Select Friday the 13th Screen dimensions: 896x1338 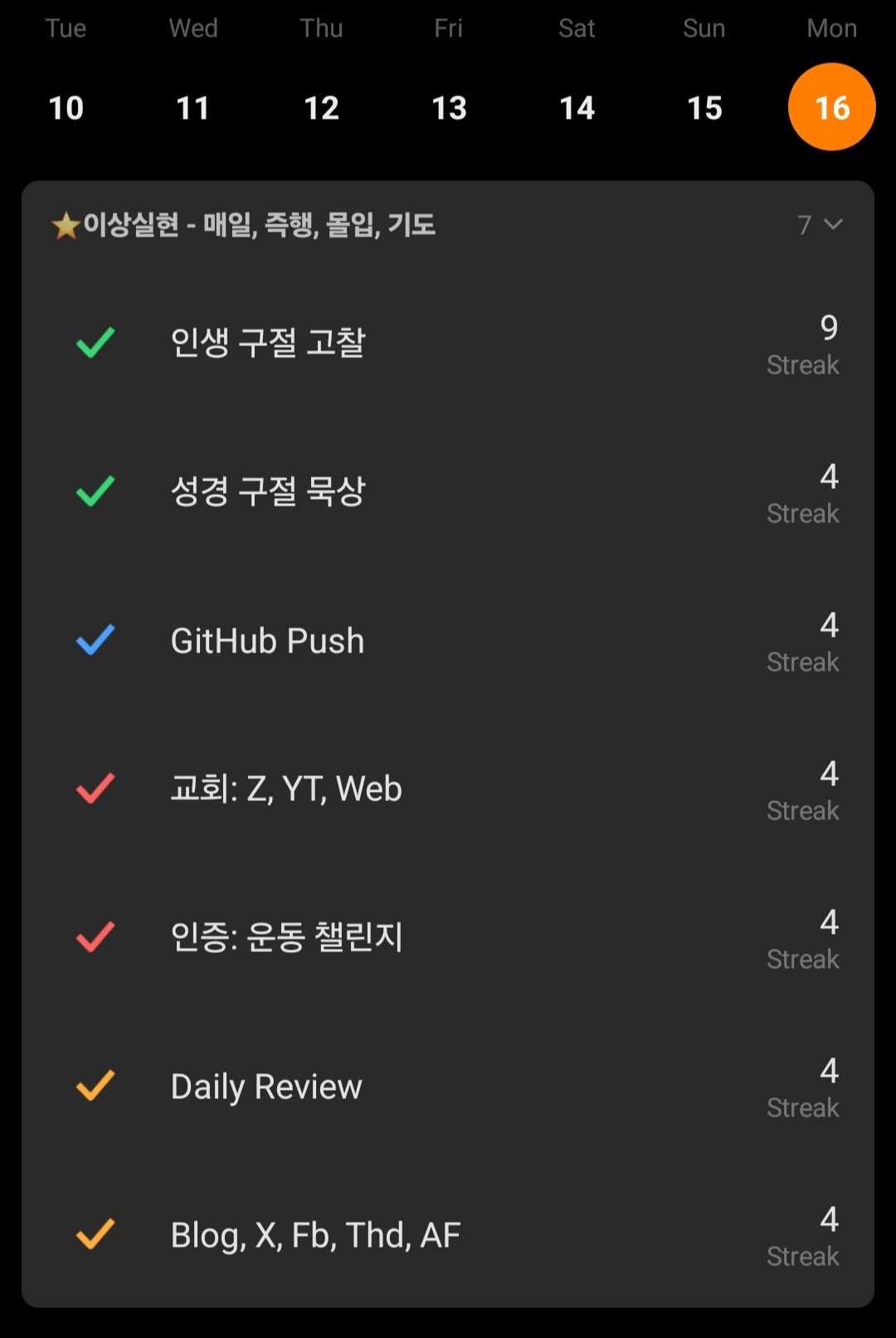click(449, 107)
